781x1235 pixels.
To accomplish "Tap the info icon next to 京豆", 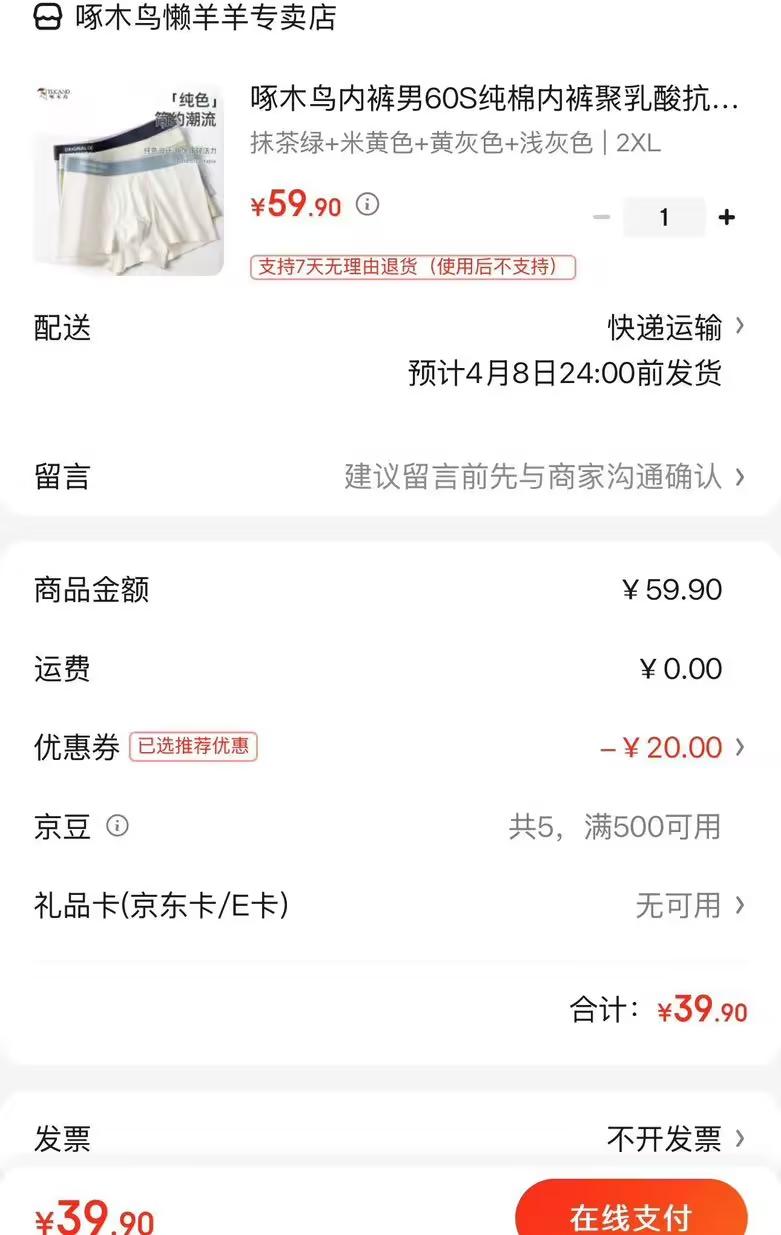I will coord(118,826).
